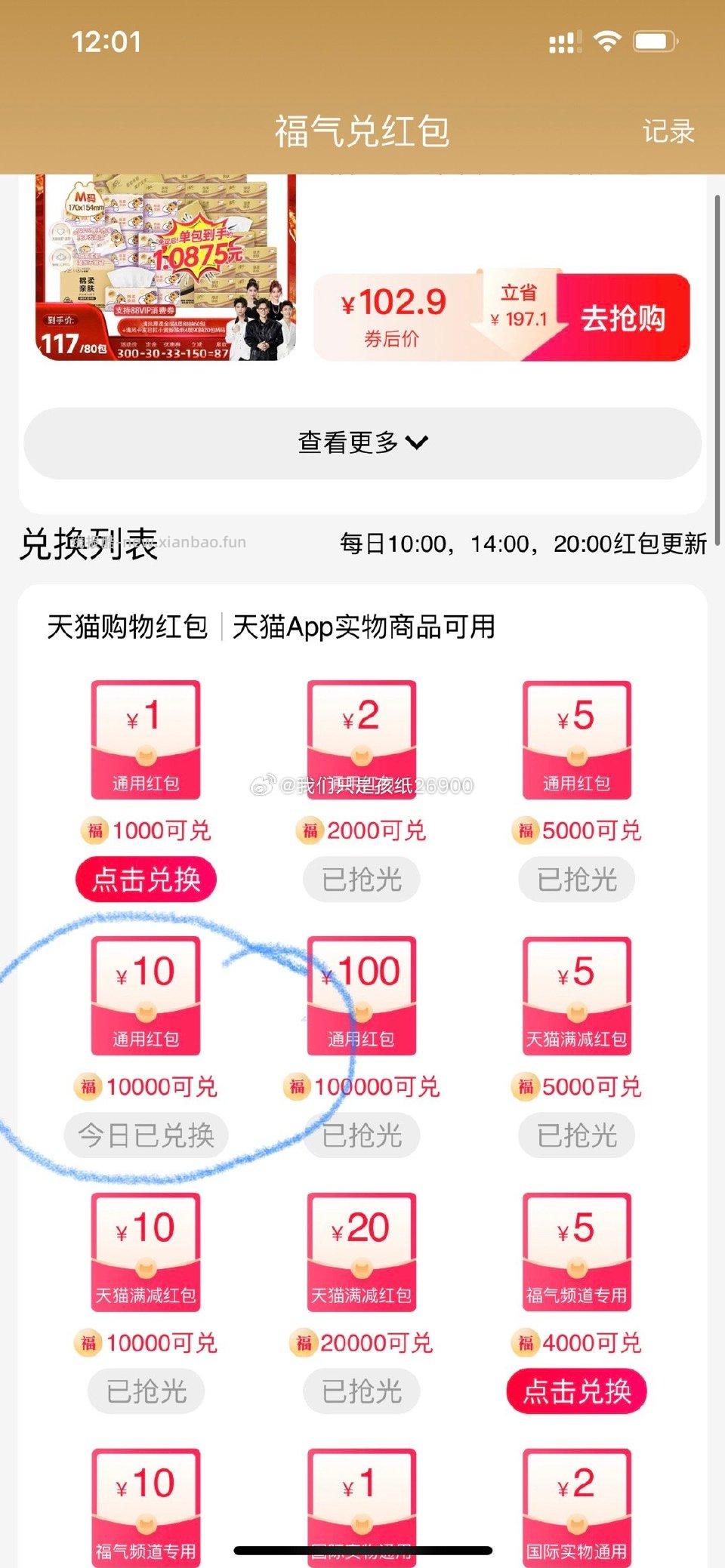Screen dimensions: 725x1568
Task: Open the ¥2 国际实物通用 packet
Action: 576,1506
